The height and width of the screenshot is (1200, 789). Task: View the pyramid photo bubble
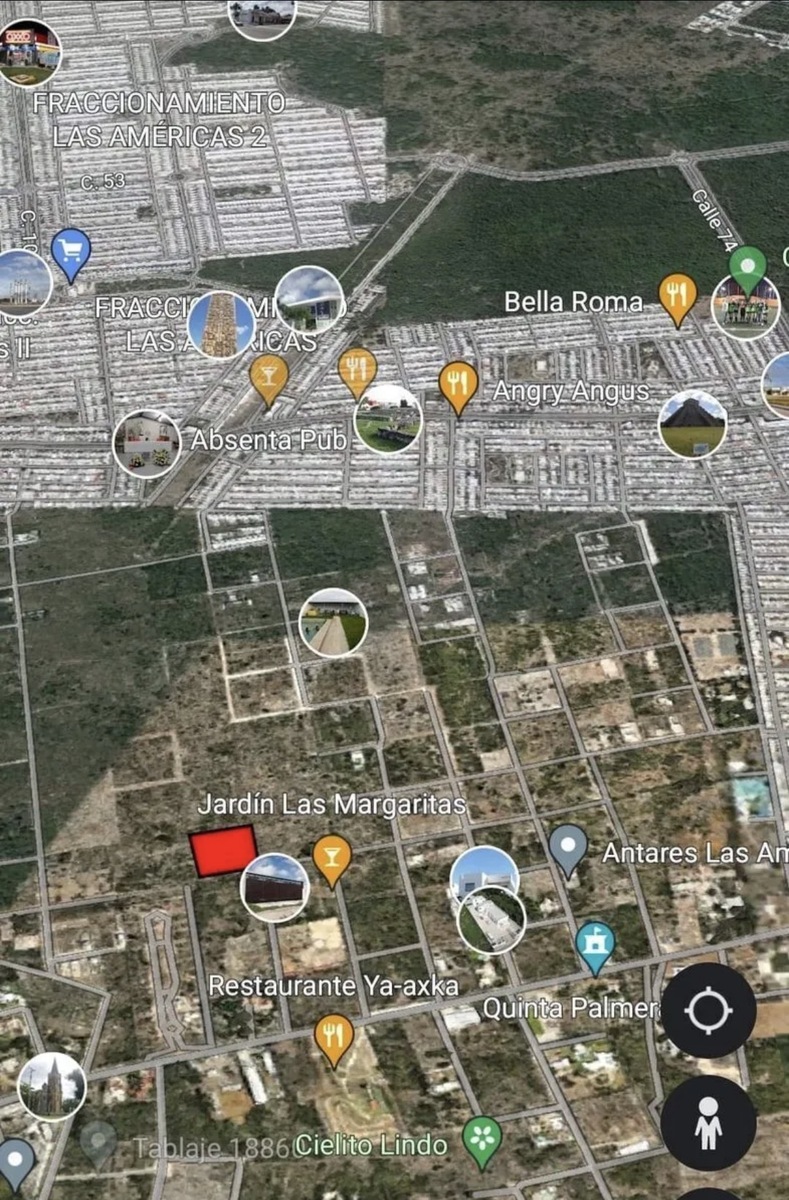[692, 424]
